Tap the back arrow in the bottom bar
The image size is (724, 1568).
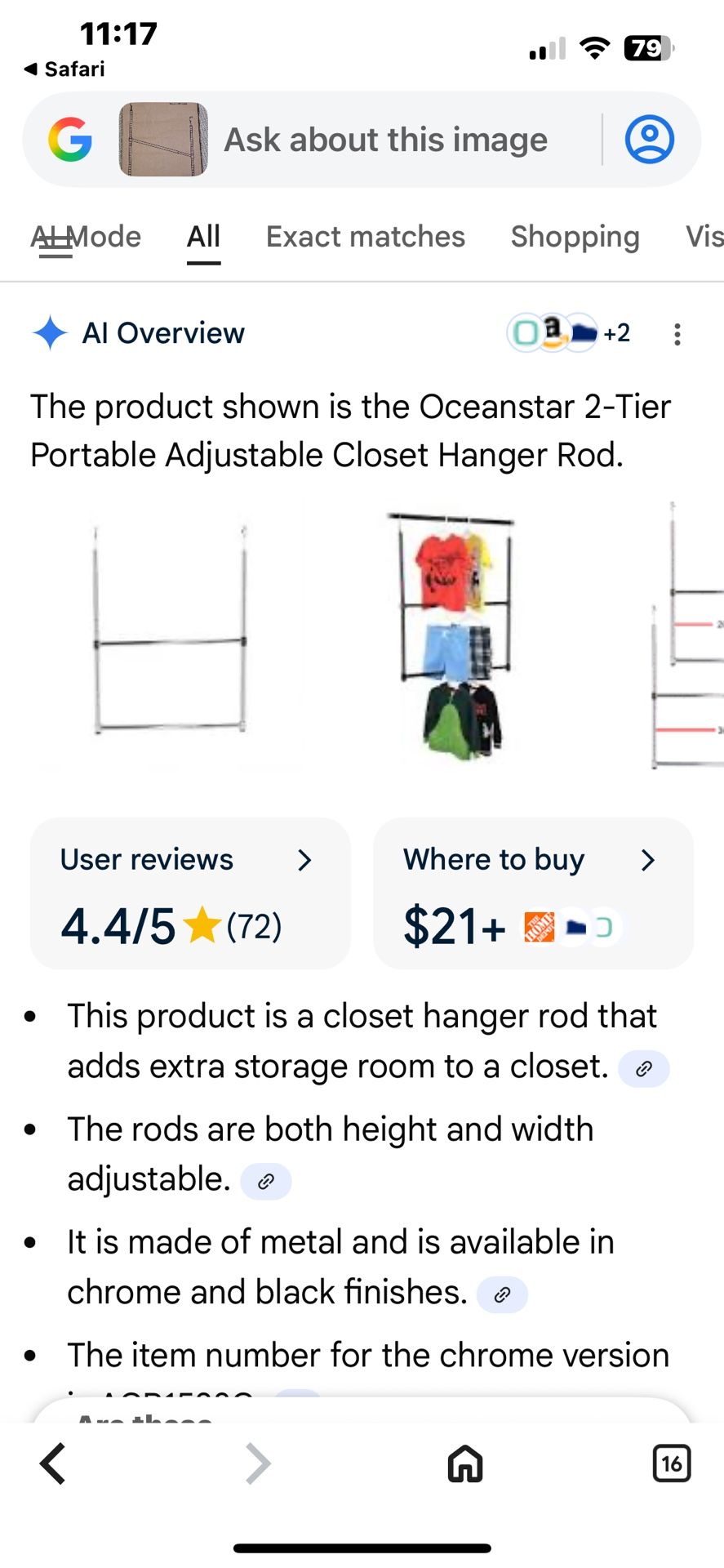(x=53, y=1464)
